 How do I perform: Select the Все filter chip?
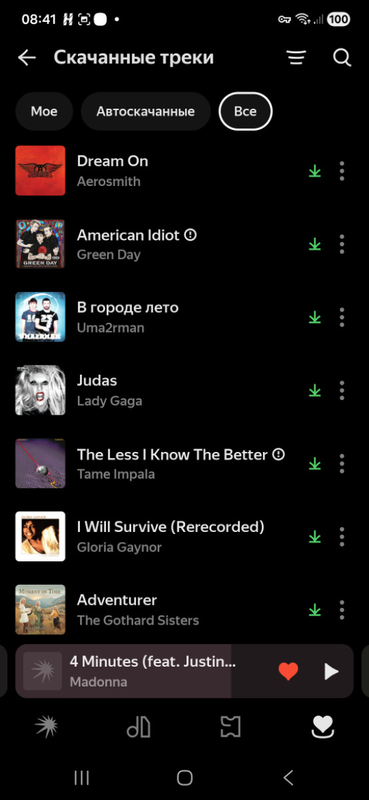245,111
